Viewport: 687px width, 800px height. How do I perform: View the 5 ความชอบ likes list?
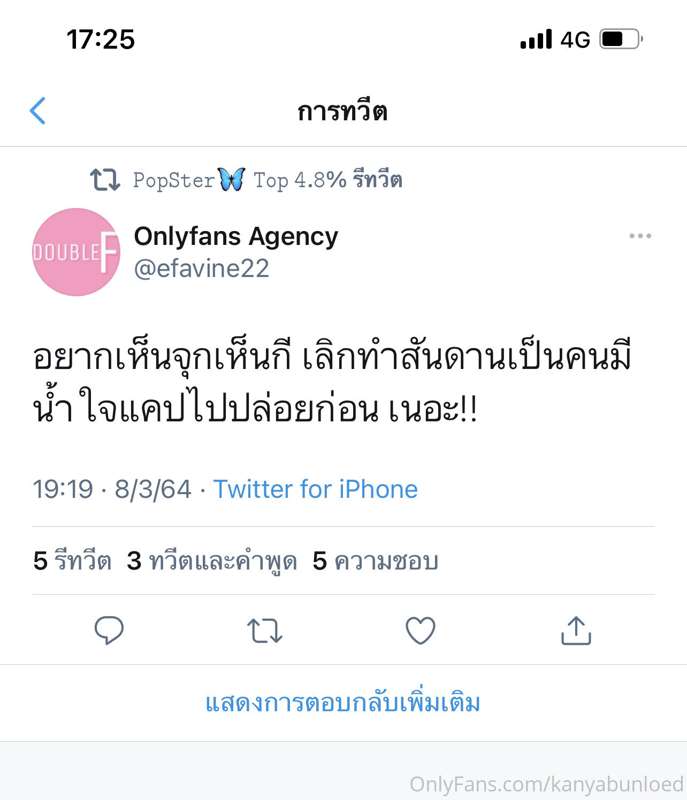click(x=375, y=561)
